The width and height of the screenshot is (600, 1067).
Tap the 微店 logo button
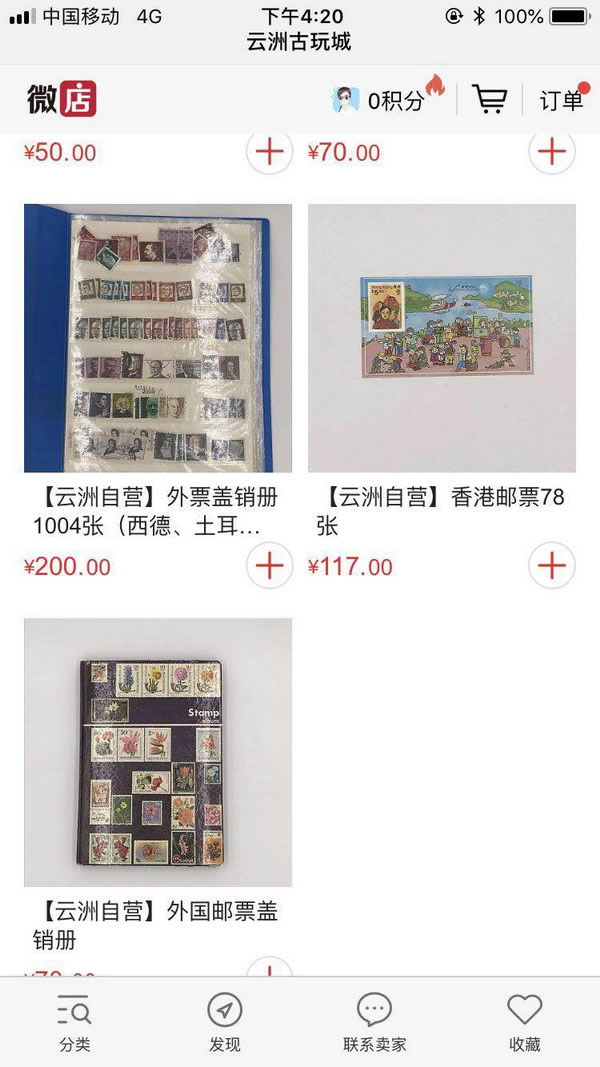62,100
